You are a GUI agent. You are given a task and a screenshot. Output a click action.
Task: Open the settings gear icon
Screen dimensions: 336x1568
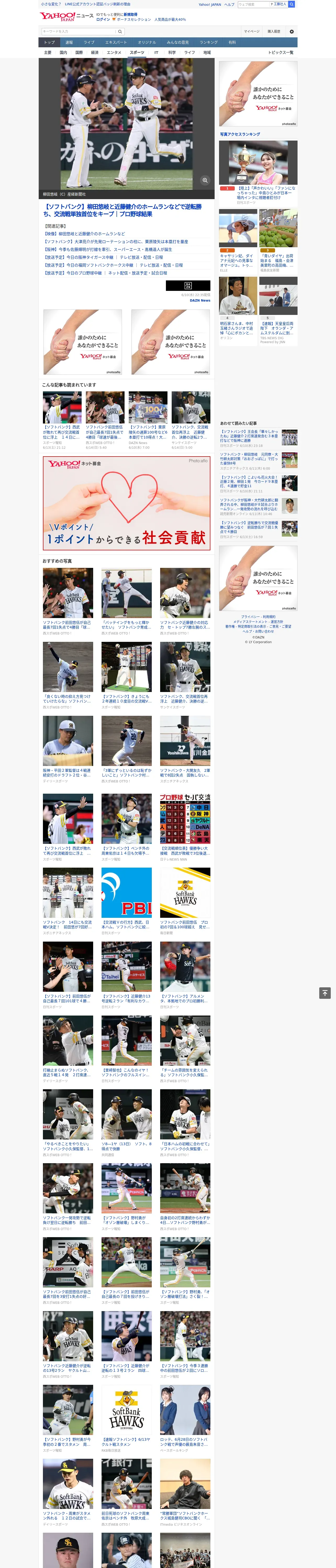point(292,31)
